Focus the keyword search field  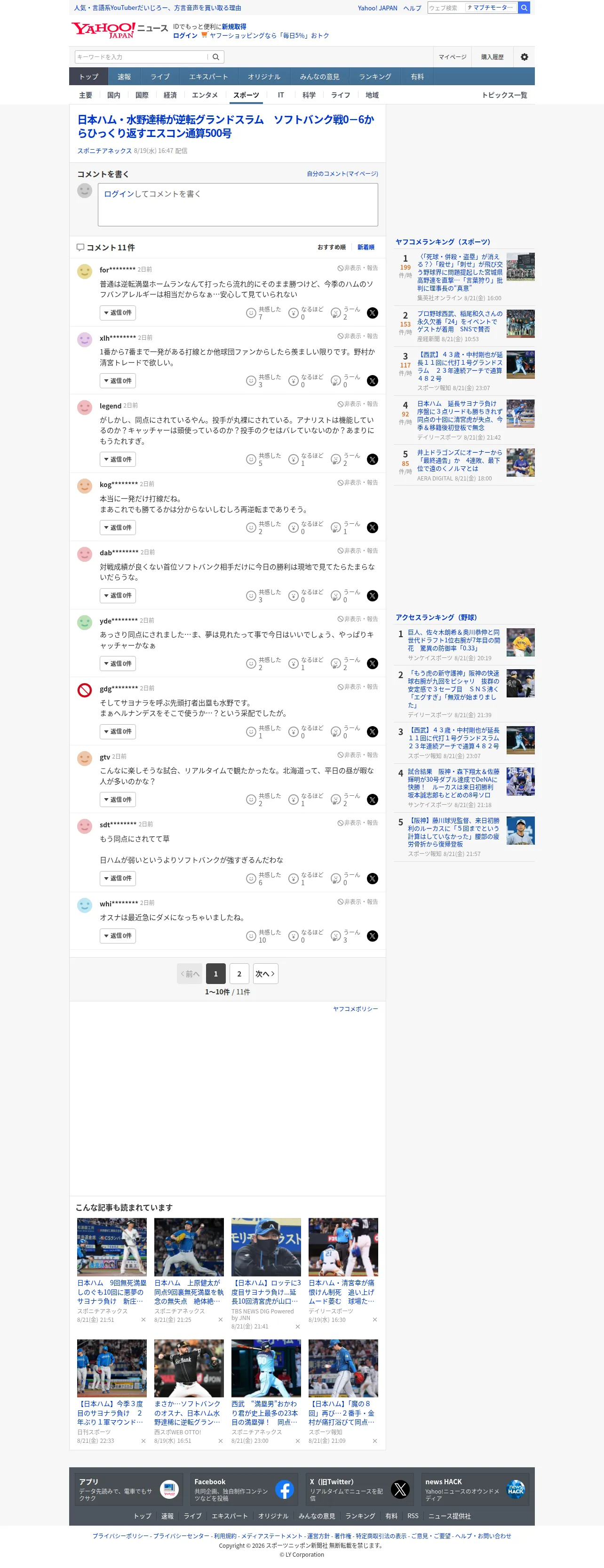(141, 57)
